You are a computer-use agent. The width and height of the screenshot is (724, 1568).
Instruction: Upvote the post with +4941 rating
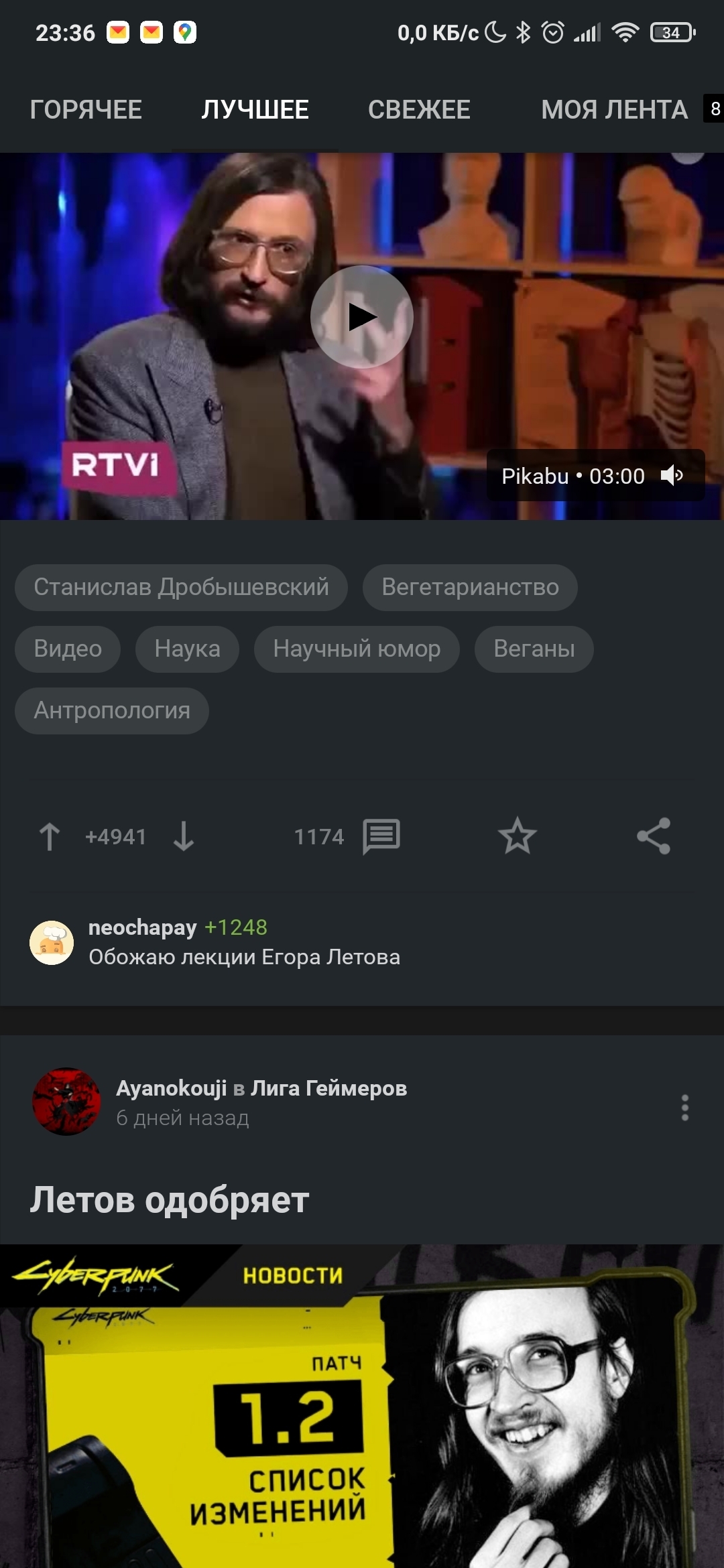(x=50, y=836)
